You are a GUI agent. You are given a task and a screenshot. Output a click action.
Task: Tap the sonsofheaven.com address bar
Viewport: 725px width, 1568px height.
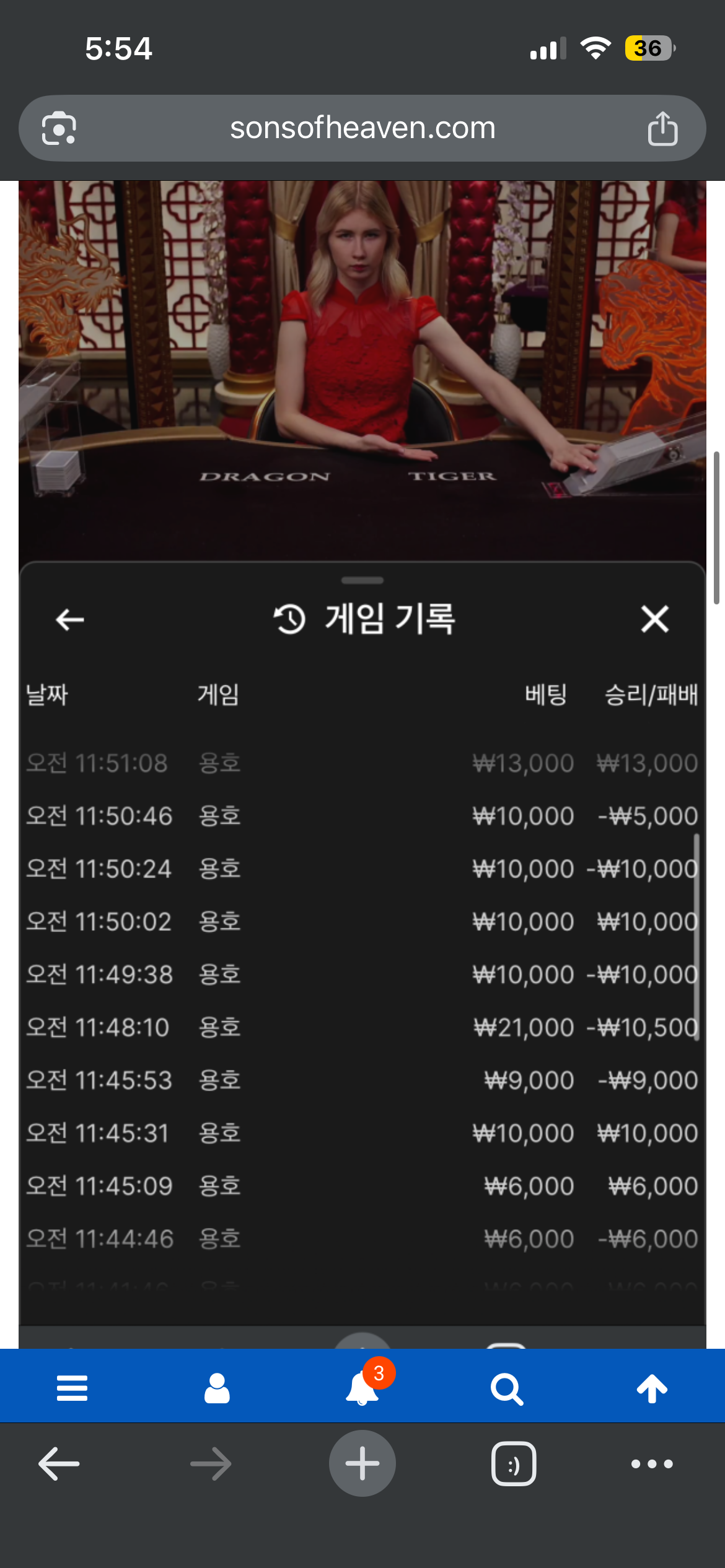[x=362, y=128]
